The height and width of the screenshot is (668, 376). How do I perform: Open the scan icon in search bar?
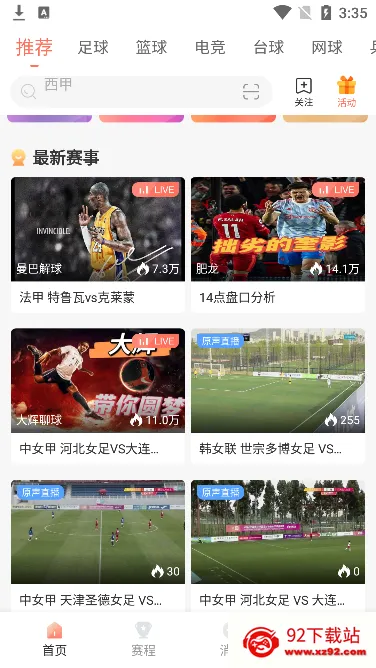click(x=251, y=92)
